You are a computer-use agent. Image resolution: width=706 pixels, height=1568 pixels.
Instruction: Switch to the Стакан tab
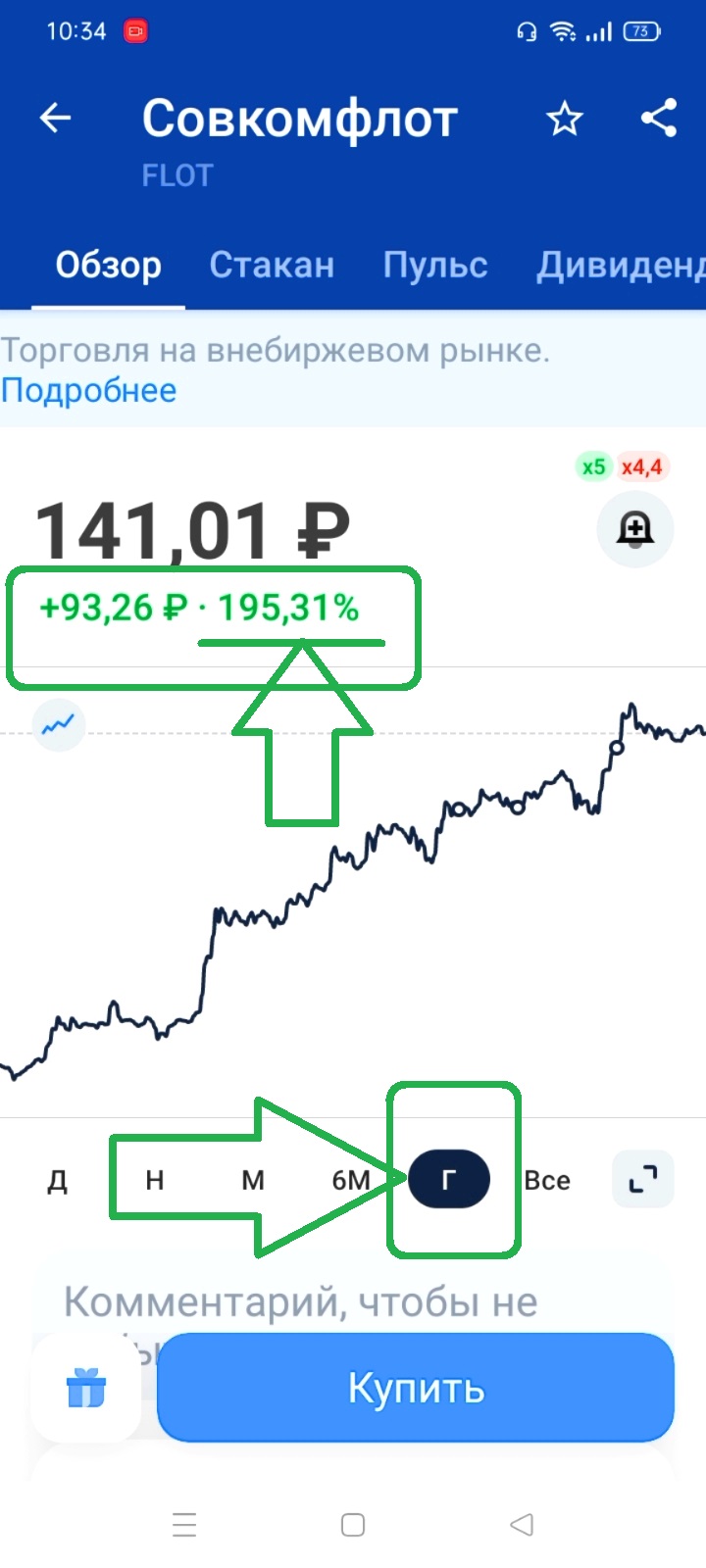(x=272, y=265)
